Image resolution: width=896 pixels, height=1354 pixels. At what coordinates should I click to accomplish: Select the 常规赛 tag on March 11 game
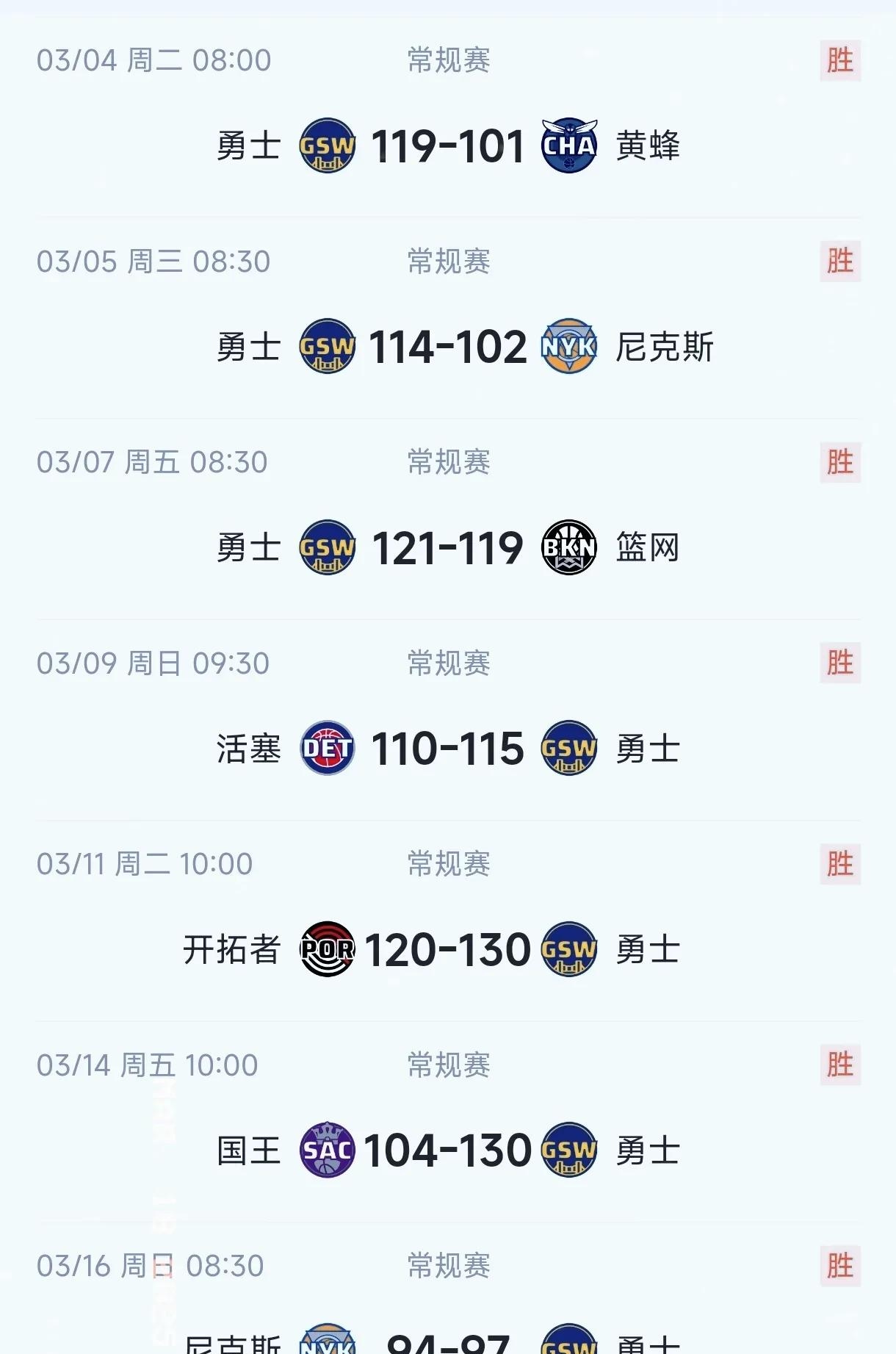point(448,864)
